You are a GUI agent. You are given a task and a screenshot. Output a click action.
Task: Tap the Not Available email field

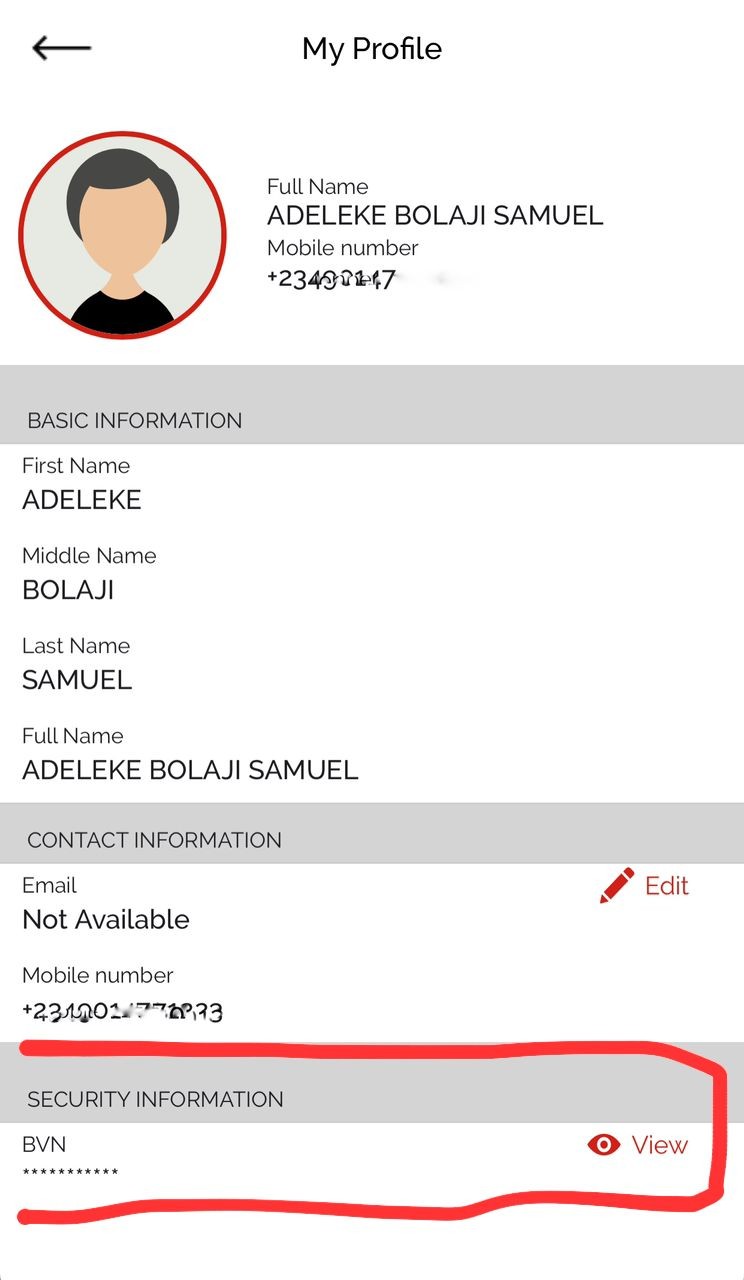pyautogui.click(x=105, y=919)
